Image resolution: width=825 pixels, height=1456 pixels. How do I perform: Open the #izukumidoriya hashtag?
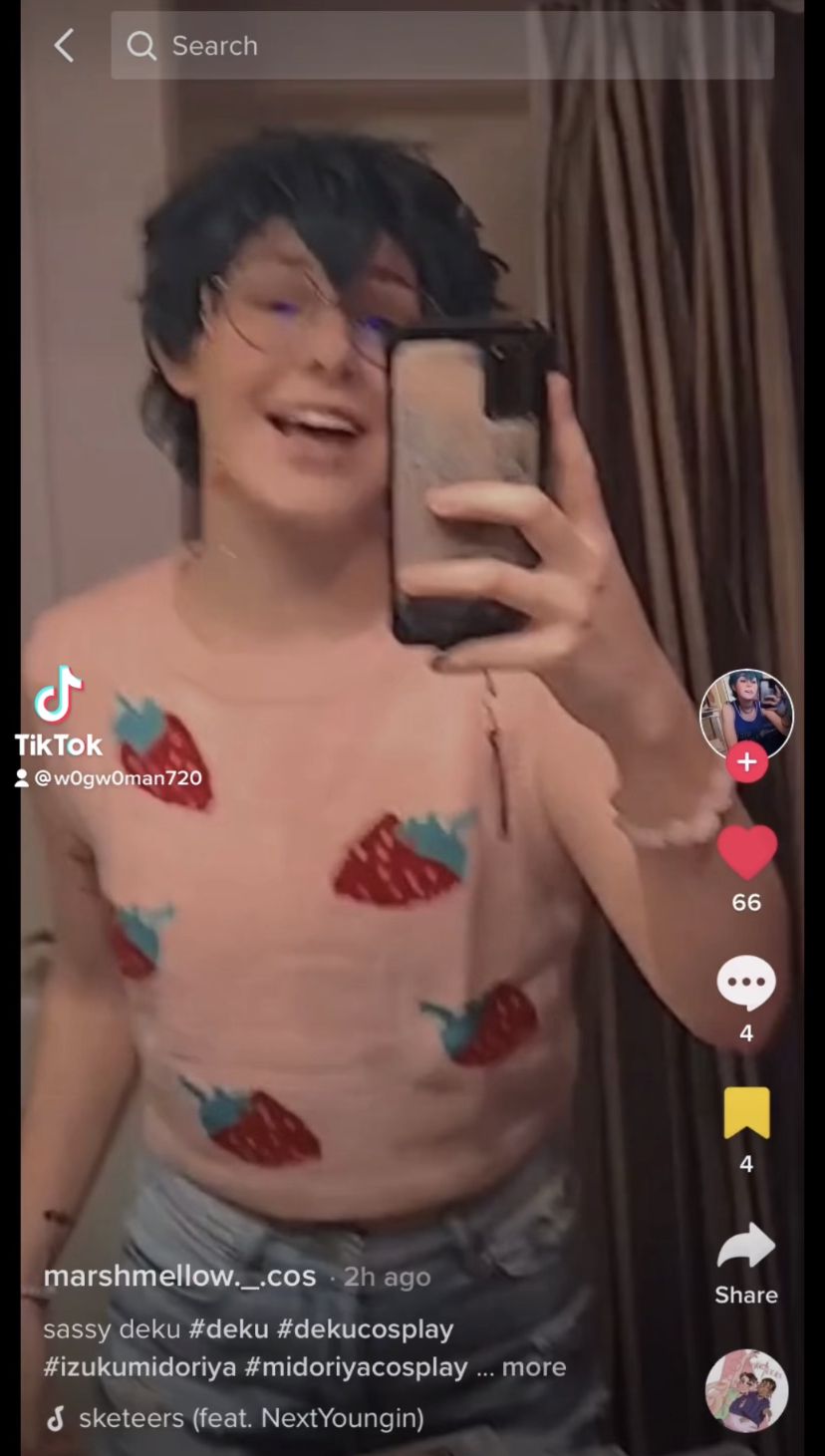coord(139,1367)
